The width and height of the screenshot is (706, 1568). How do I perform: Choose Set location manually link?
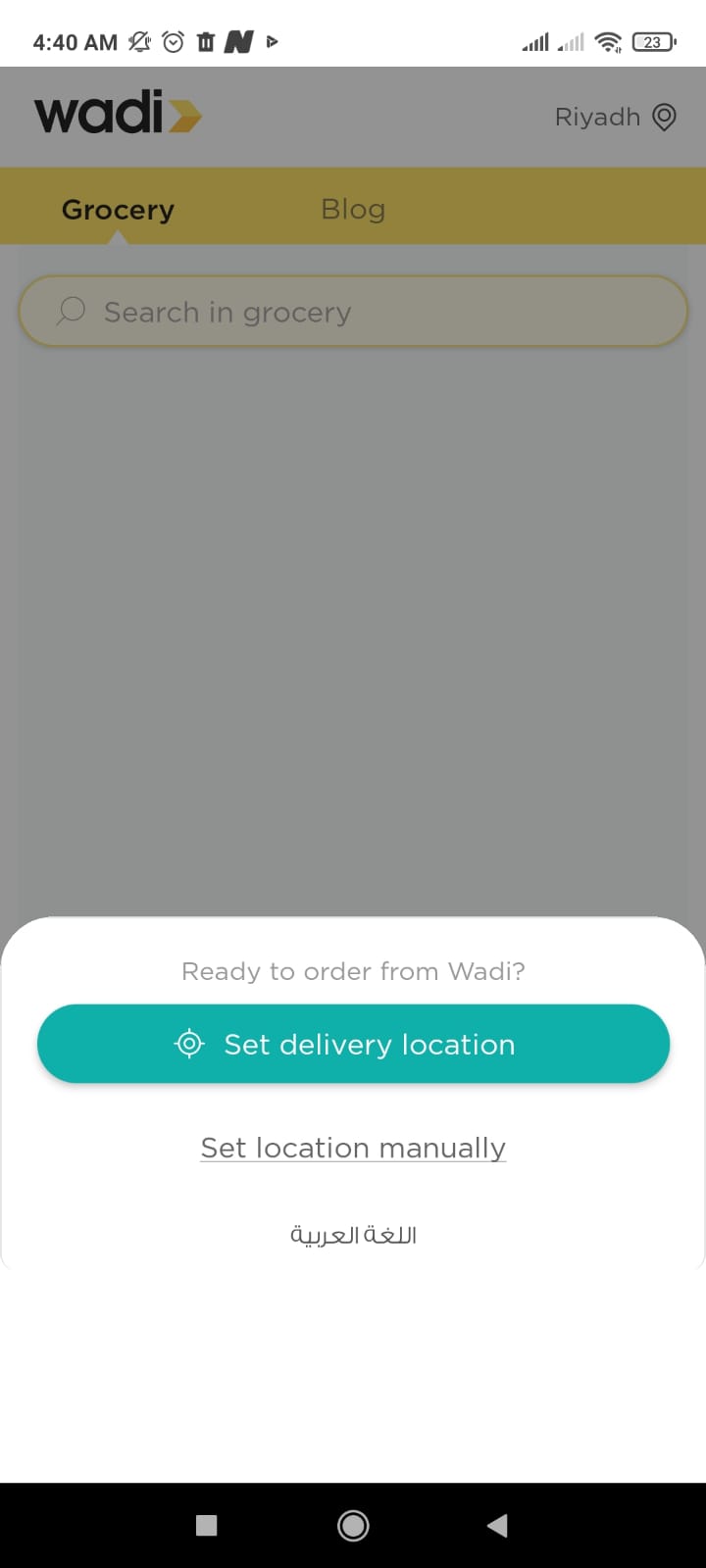point(353,1148)
